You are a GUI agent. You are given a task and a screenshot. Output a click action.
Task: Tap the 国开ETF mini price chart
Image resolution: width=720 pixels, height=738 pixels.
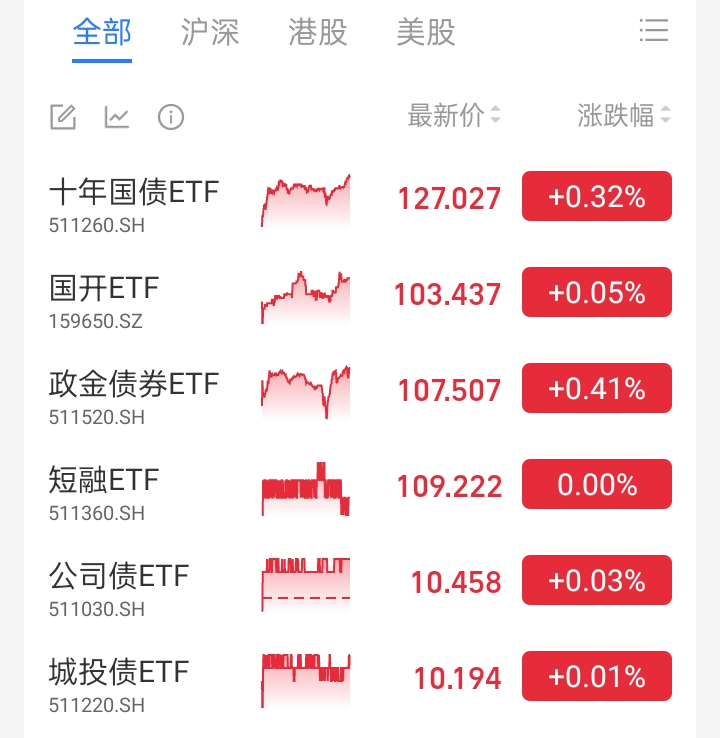(x=305, y=292)
